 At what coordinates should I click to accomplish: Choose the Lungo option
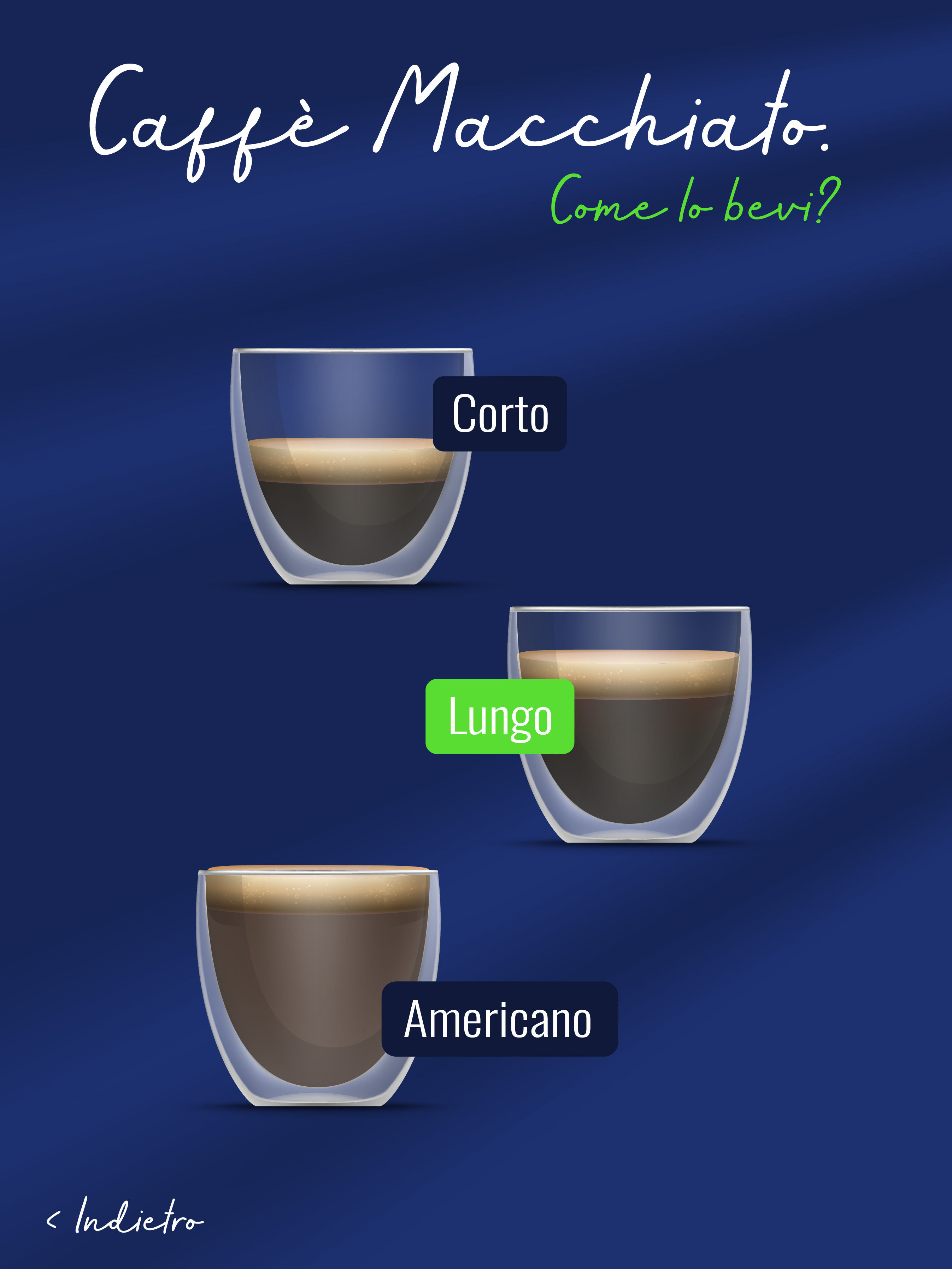pyautogui.click(x=499, y=716)
